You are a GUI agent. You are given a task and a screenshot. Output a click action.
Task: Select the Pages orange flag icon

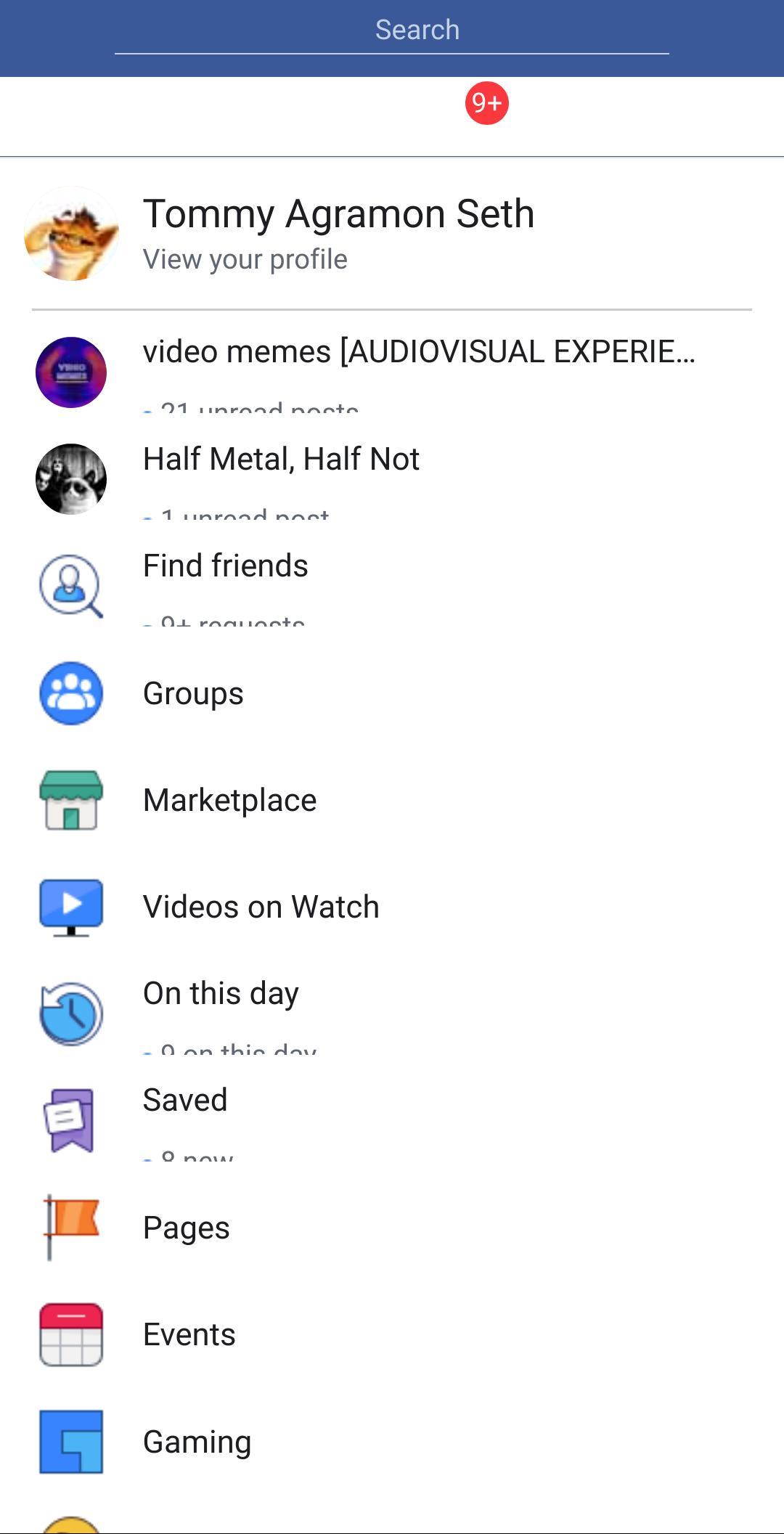(70, 1224)
